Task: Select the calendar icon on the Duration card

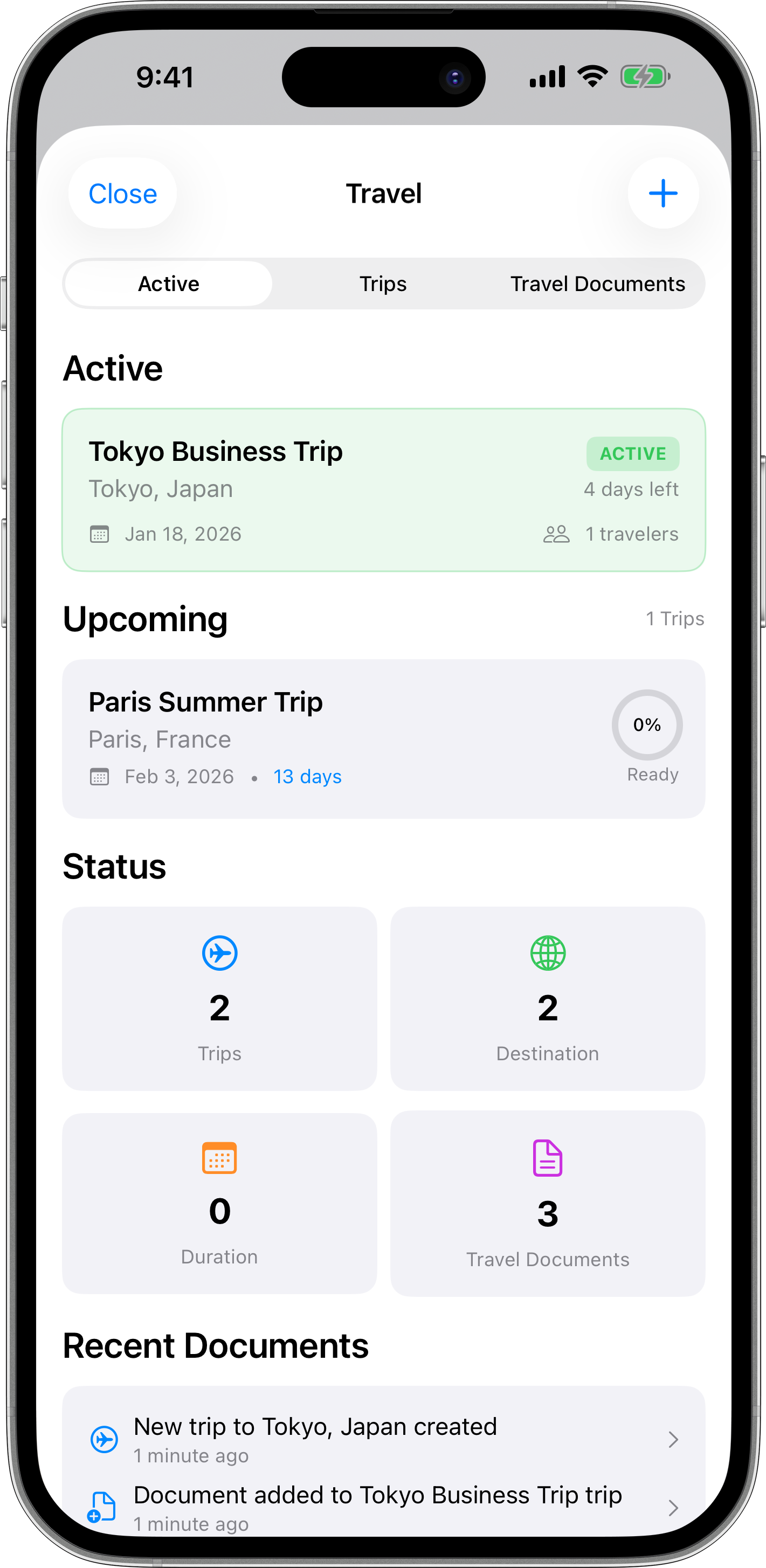Action: point(220,1158)
